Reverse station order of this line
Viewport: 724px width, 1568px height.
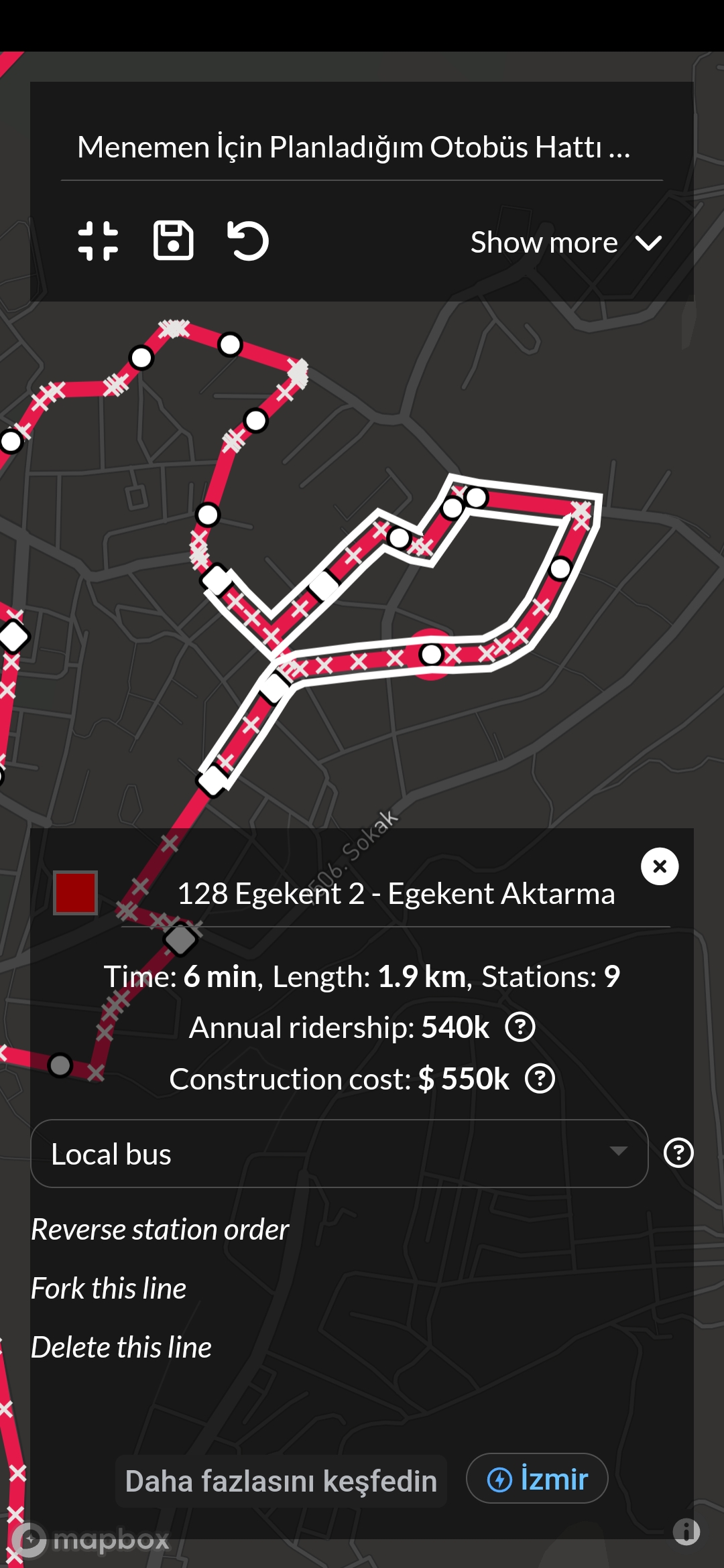point(160,1230)
